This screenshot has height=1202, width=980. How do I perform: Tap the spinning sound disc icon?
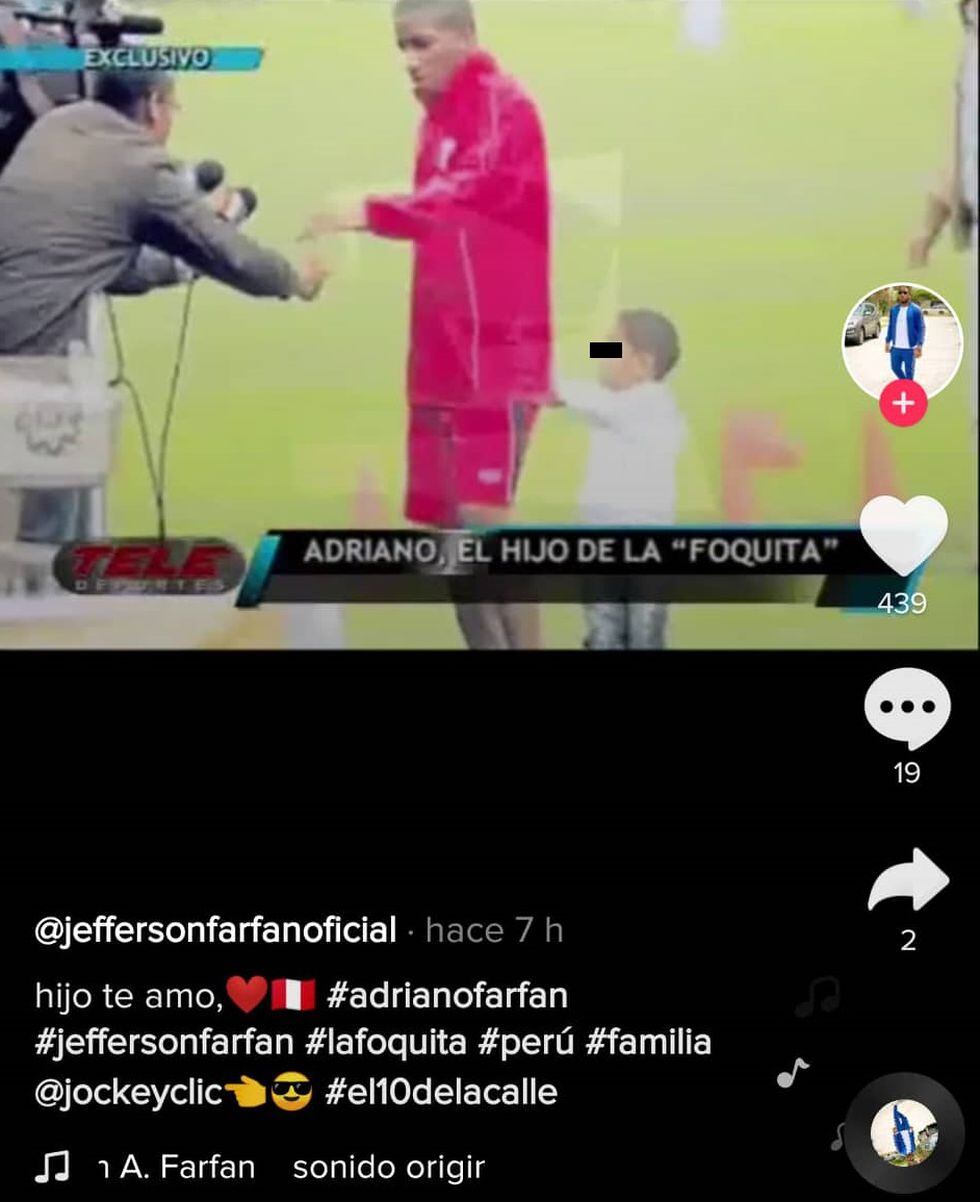(x=904, y=1134)
